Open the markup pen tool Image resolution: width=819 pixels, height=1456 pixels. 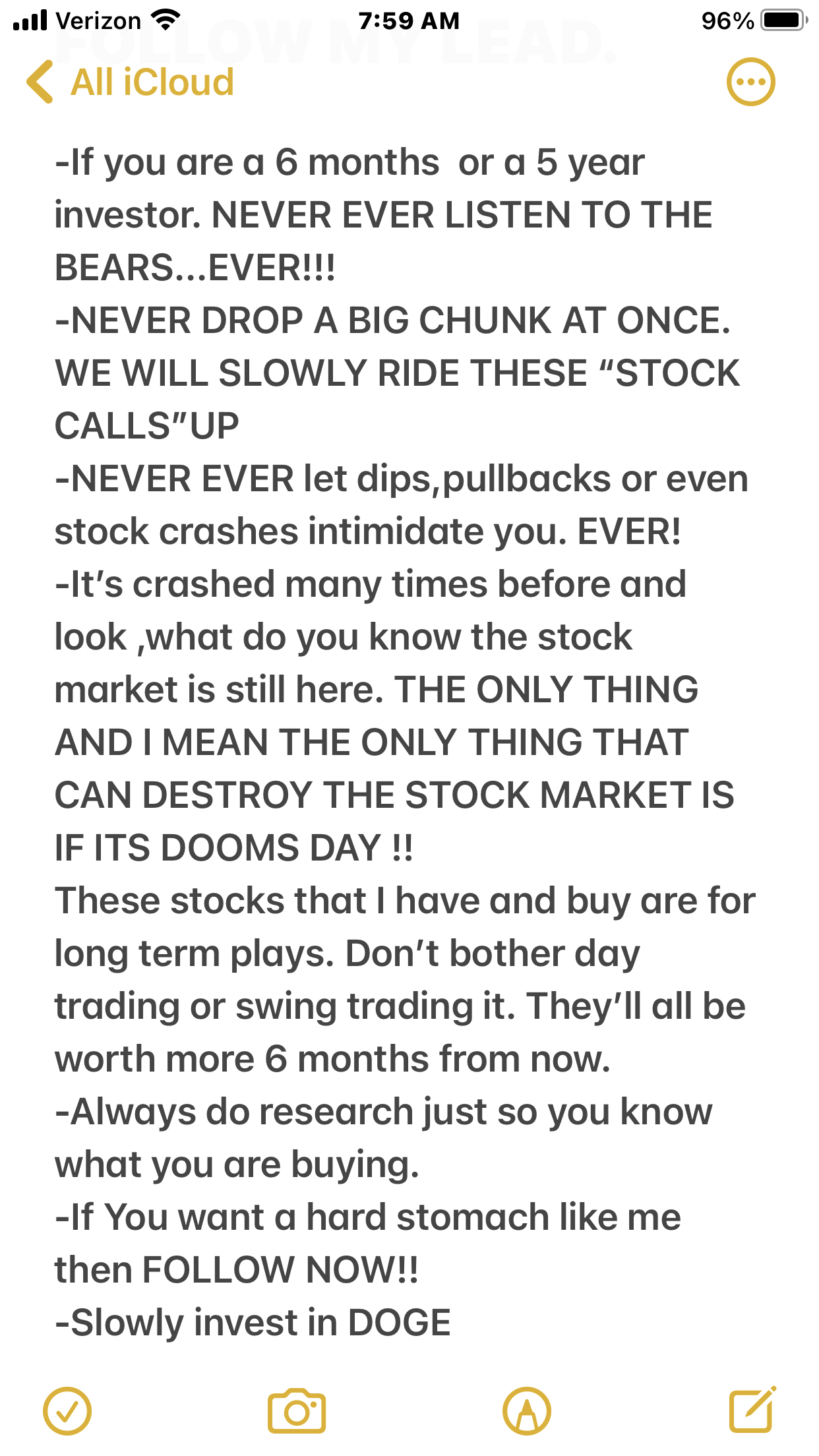pyautogui.click(x=526, y=1411)
